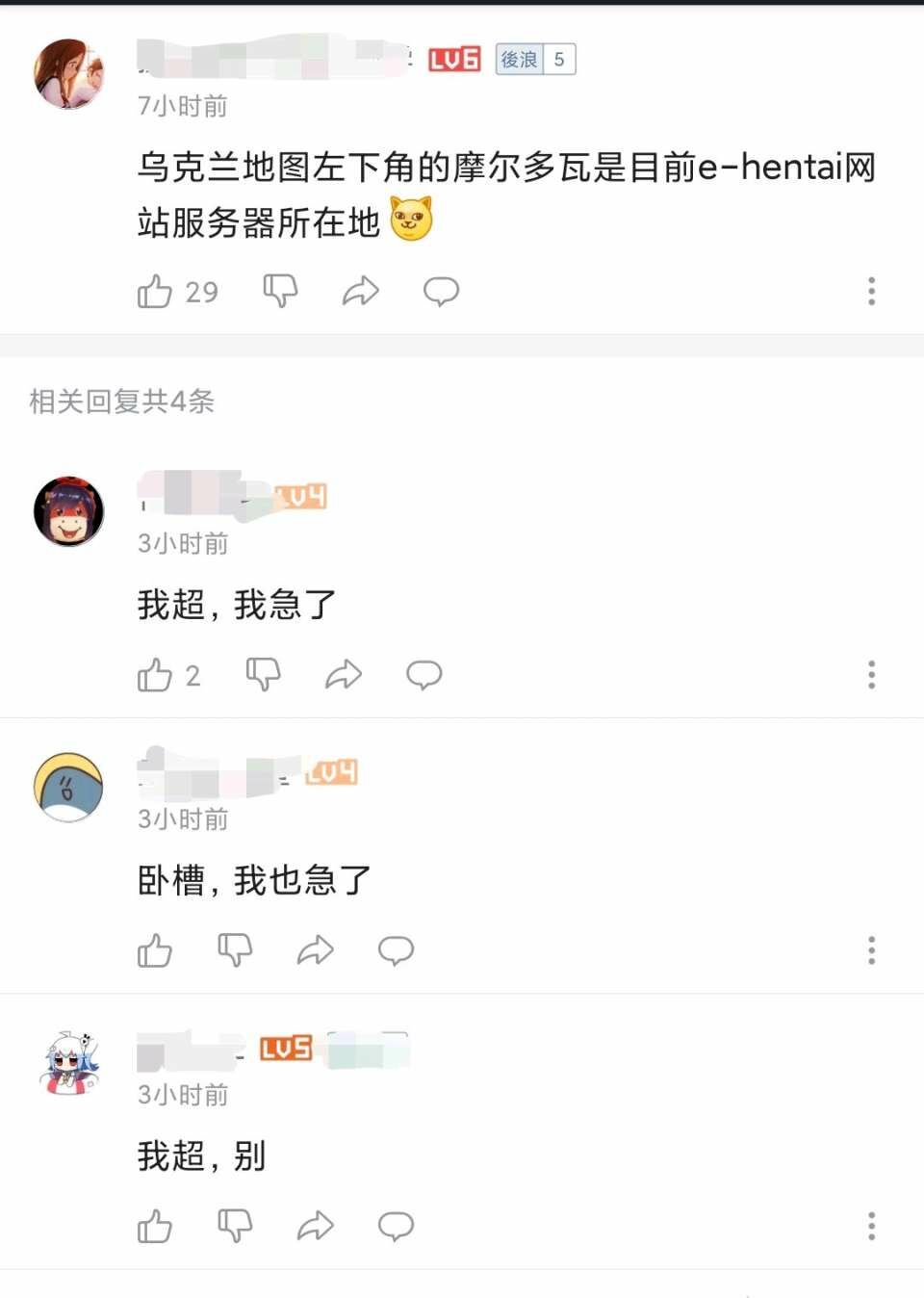The width and height of the screenshot is (924, 1298).
Task: Like the reply "我超，别"
Action: pos(155,1226)
